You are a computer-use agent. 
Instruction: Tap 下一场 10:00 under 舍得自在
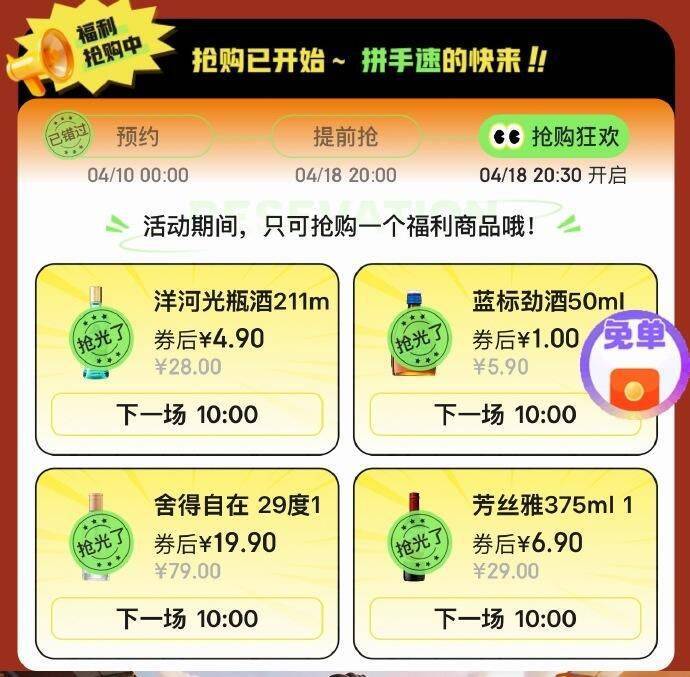click(x=187, y=618)
